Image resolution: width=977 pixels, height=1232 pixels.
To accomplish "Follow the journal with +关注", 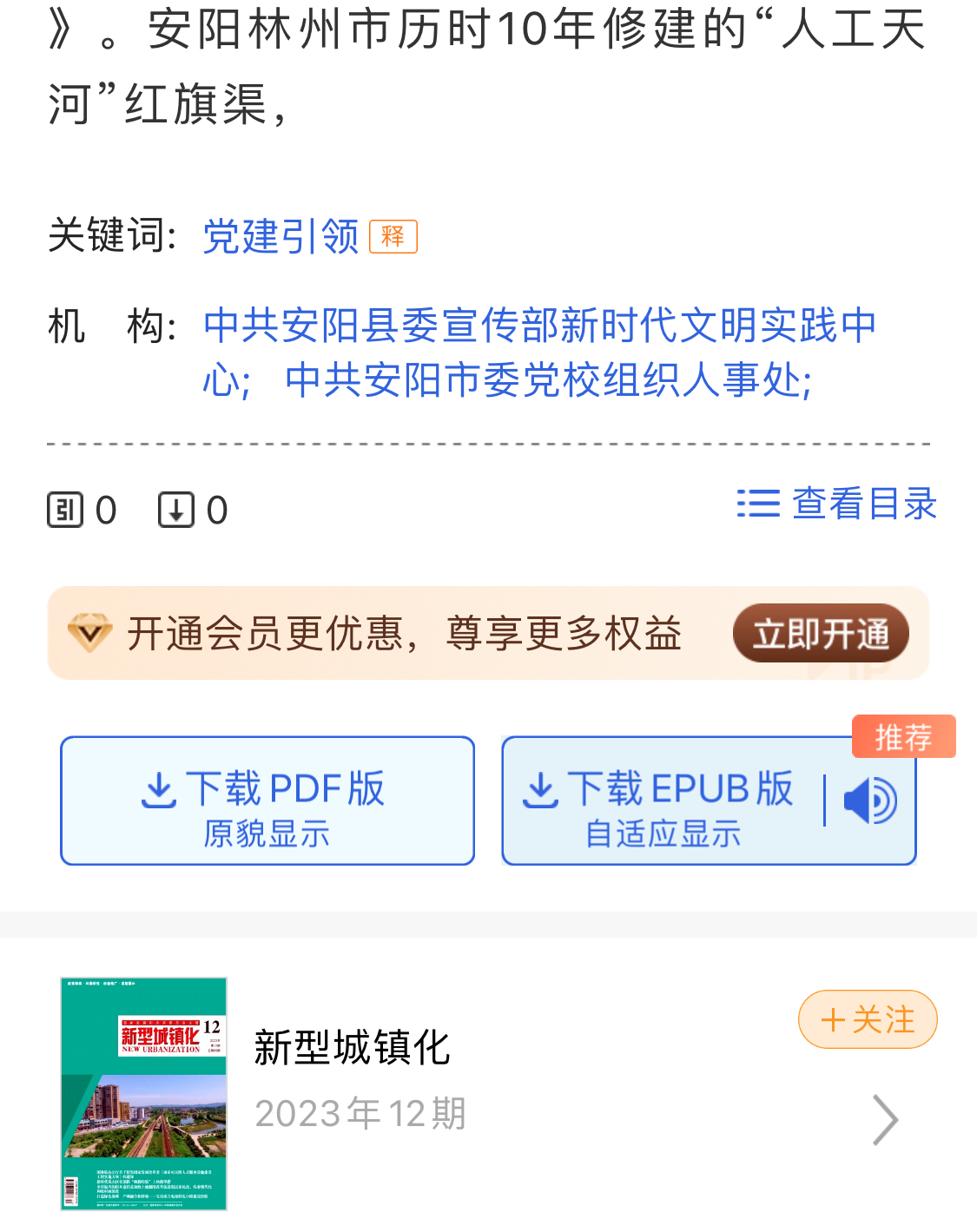I will (867, 1019).
